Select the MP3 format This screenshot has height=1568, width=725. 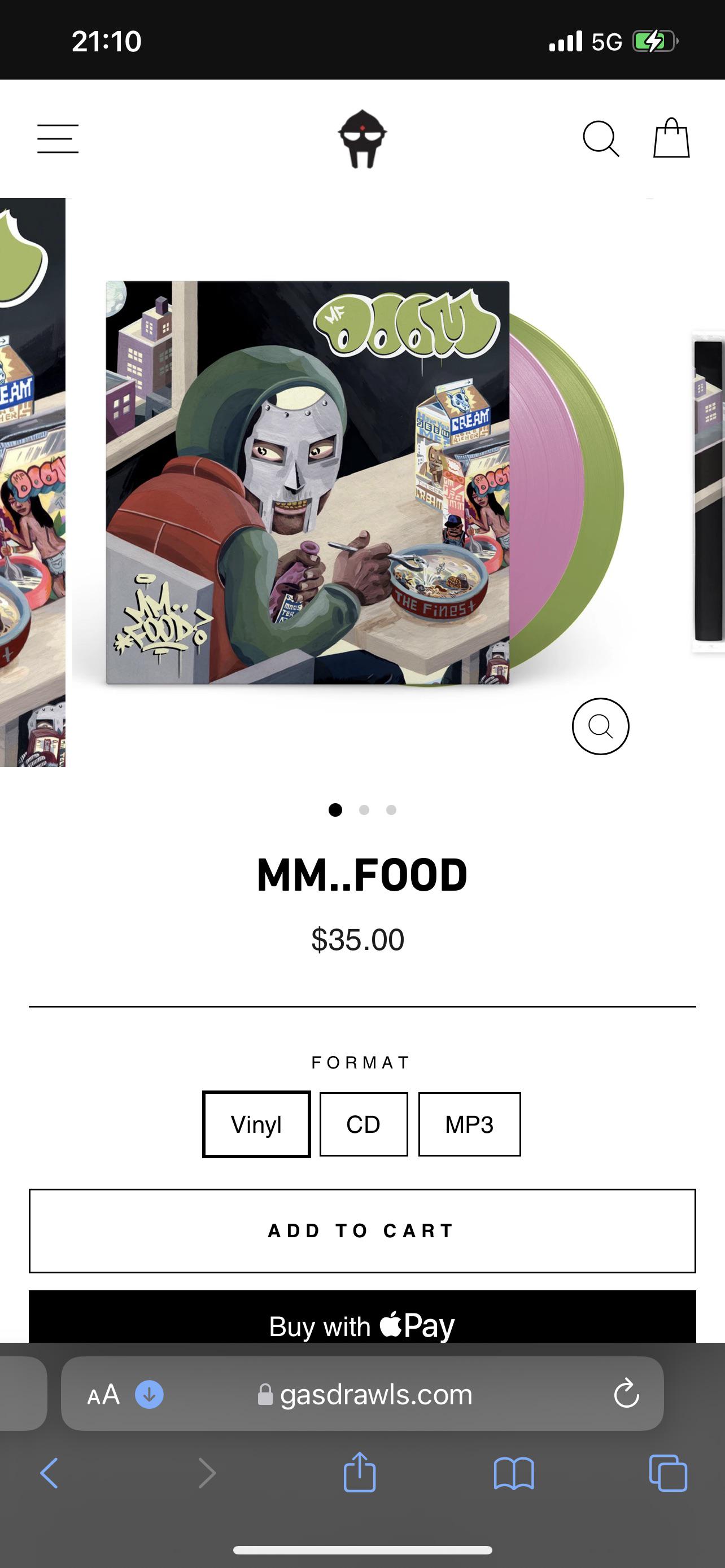click(469, 1124)
